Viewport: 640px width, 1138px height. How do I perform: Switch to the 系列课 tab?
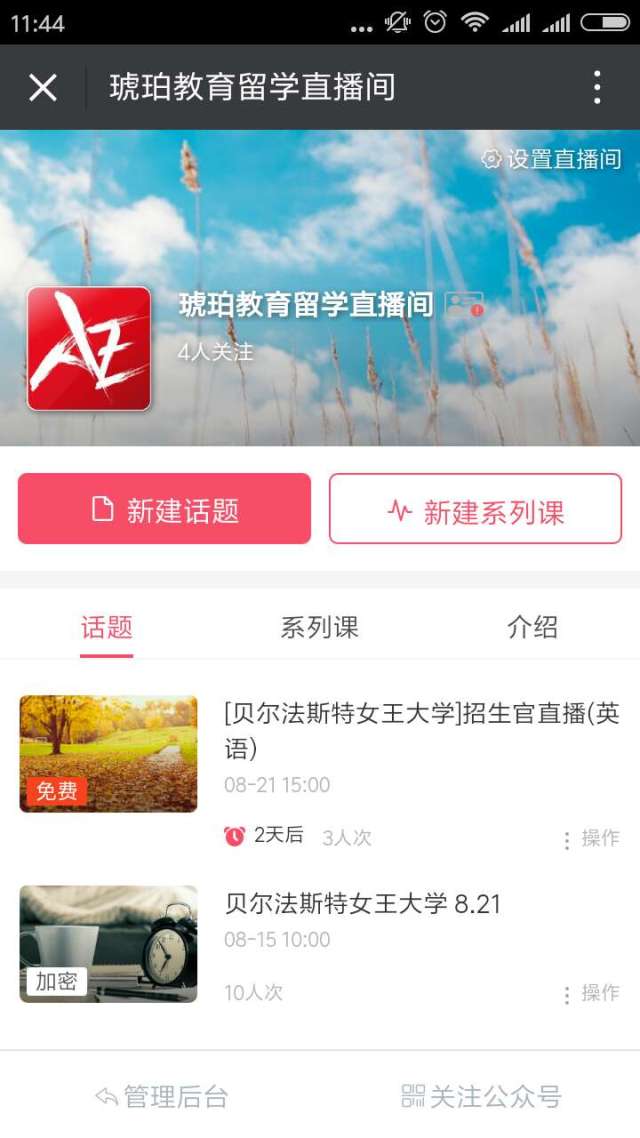(319, 628)
